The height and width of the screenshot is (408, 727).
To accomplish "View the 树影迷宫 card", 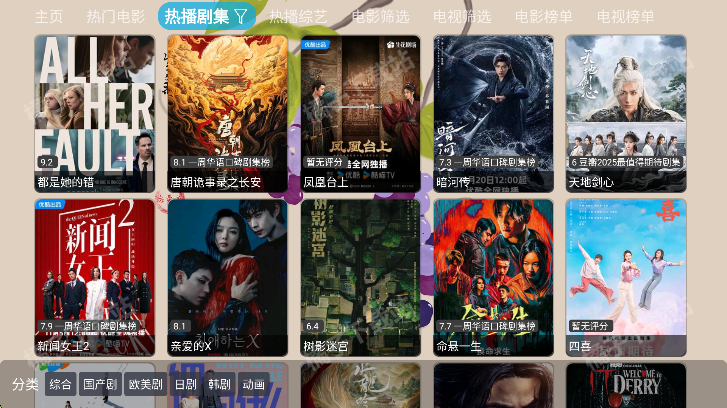I will [x=361, y=276].
